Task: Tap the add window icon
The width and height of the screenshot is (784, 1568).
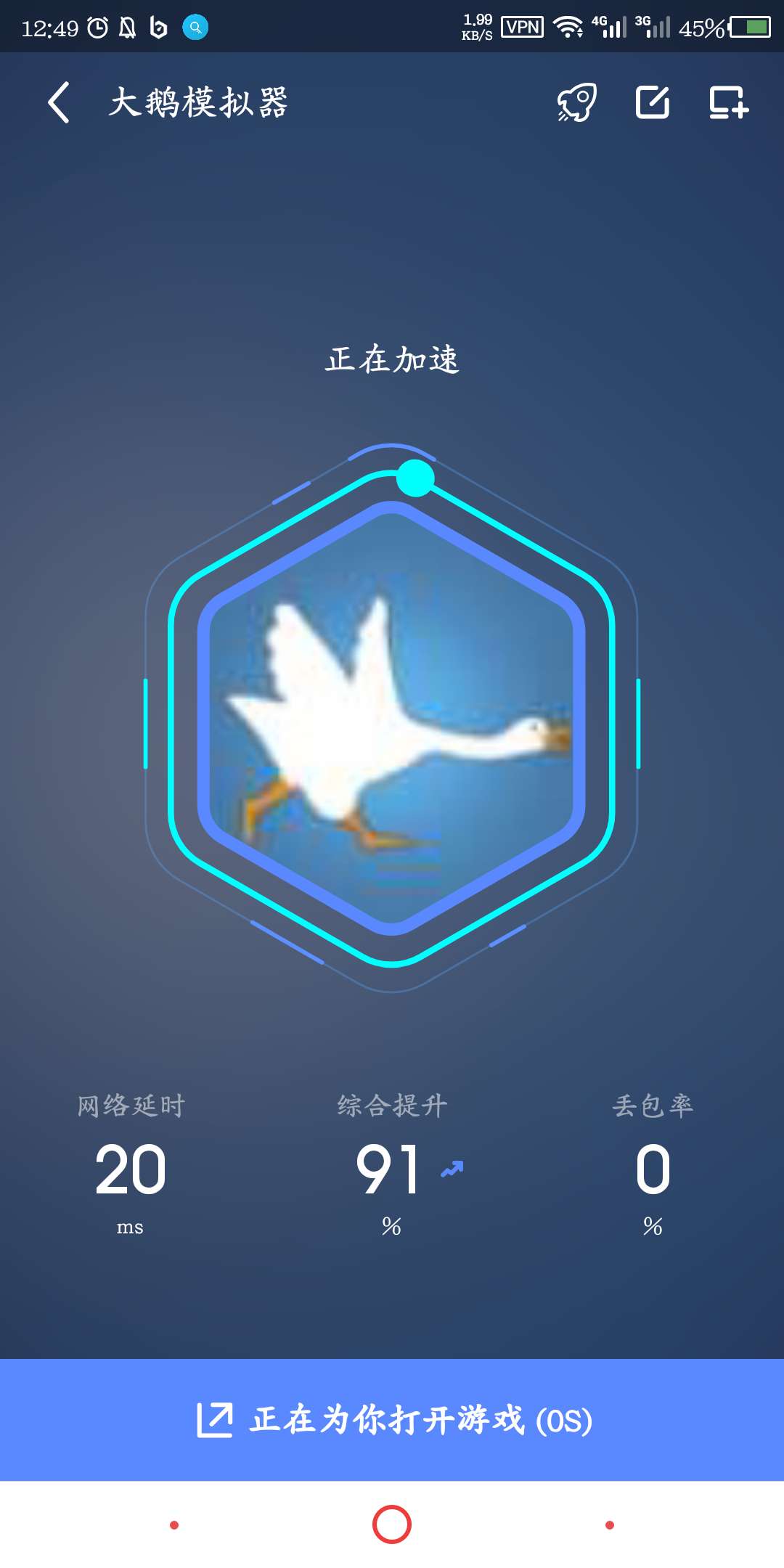Action: (x=728, y=102)
